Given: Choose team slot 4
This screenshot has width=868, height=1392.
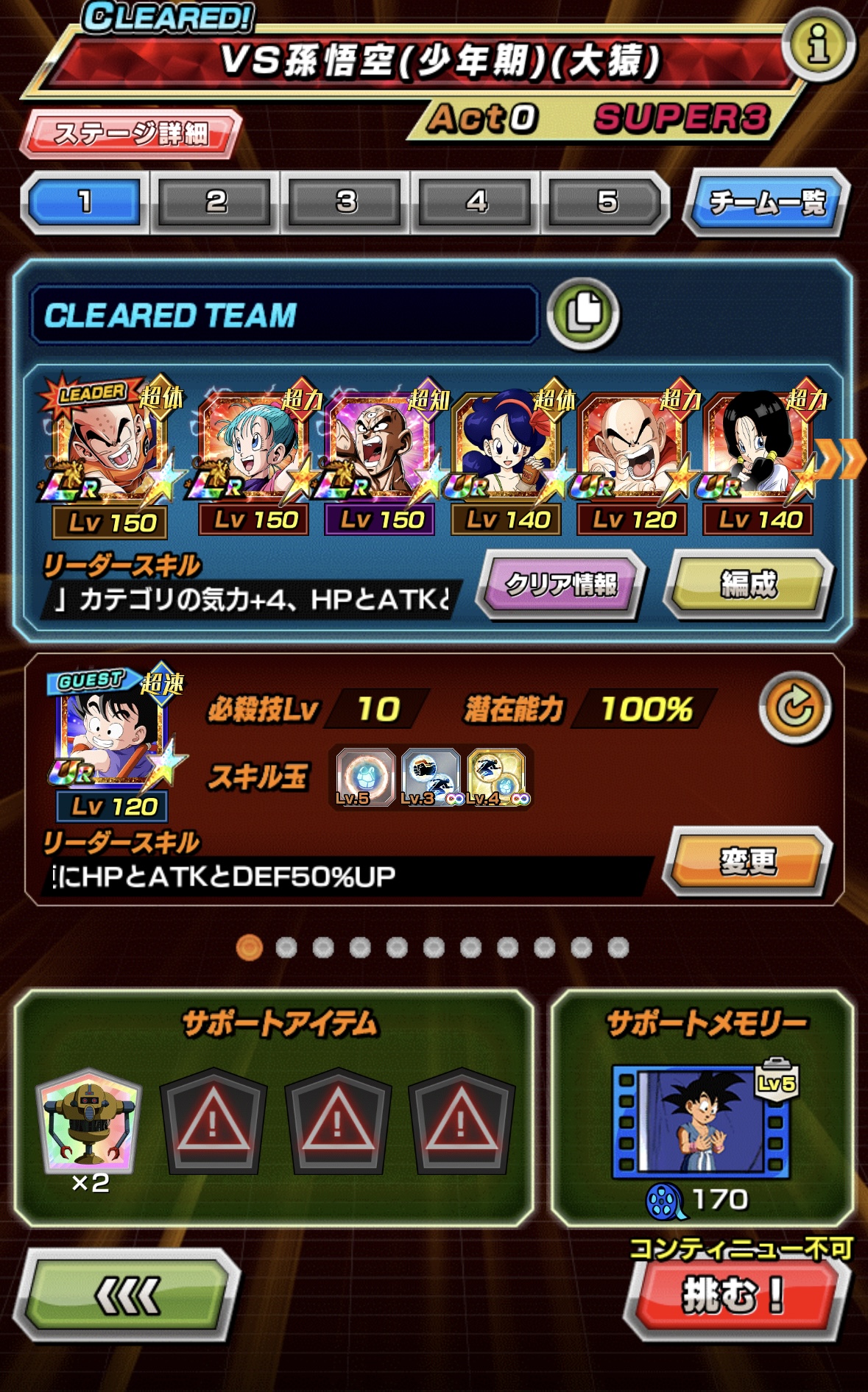Looking at the screenshot, I should (476, 202).
